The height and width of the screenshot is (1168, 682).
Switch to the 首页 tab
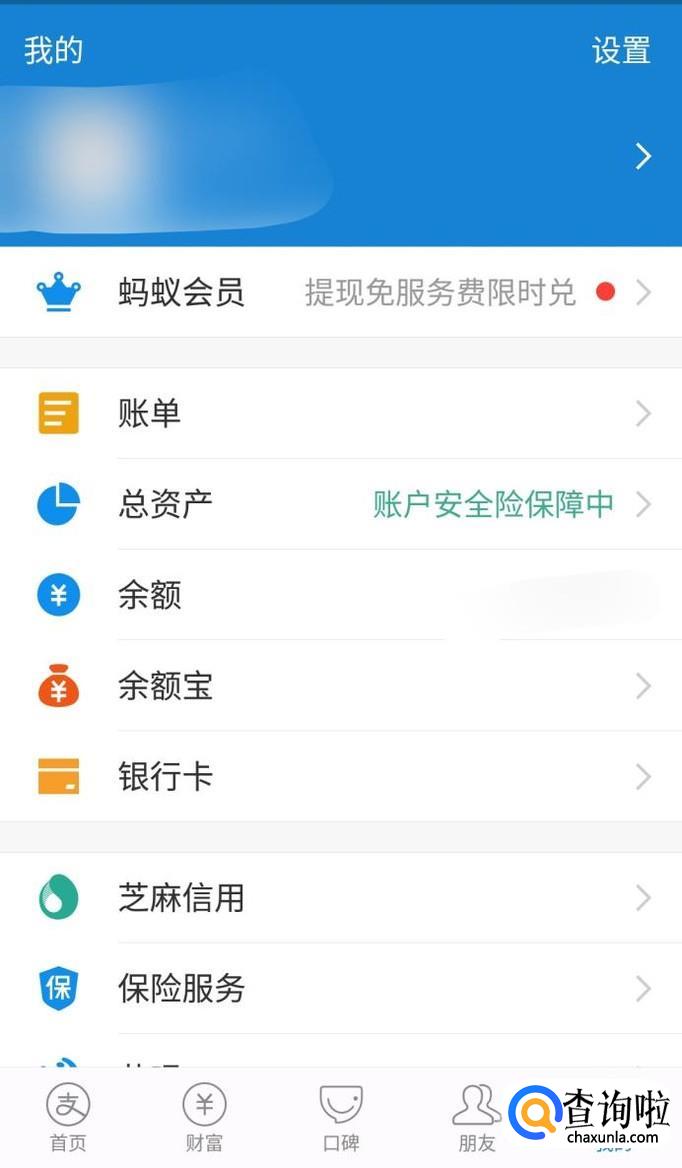pyautogui.click(x=68, y=1118)
